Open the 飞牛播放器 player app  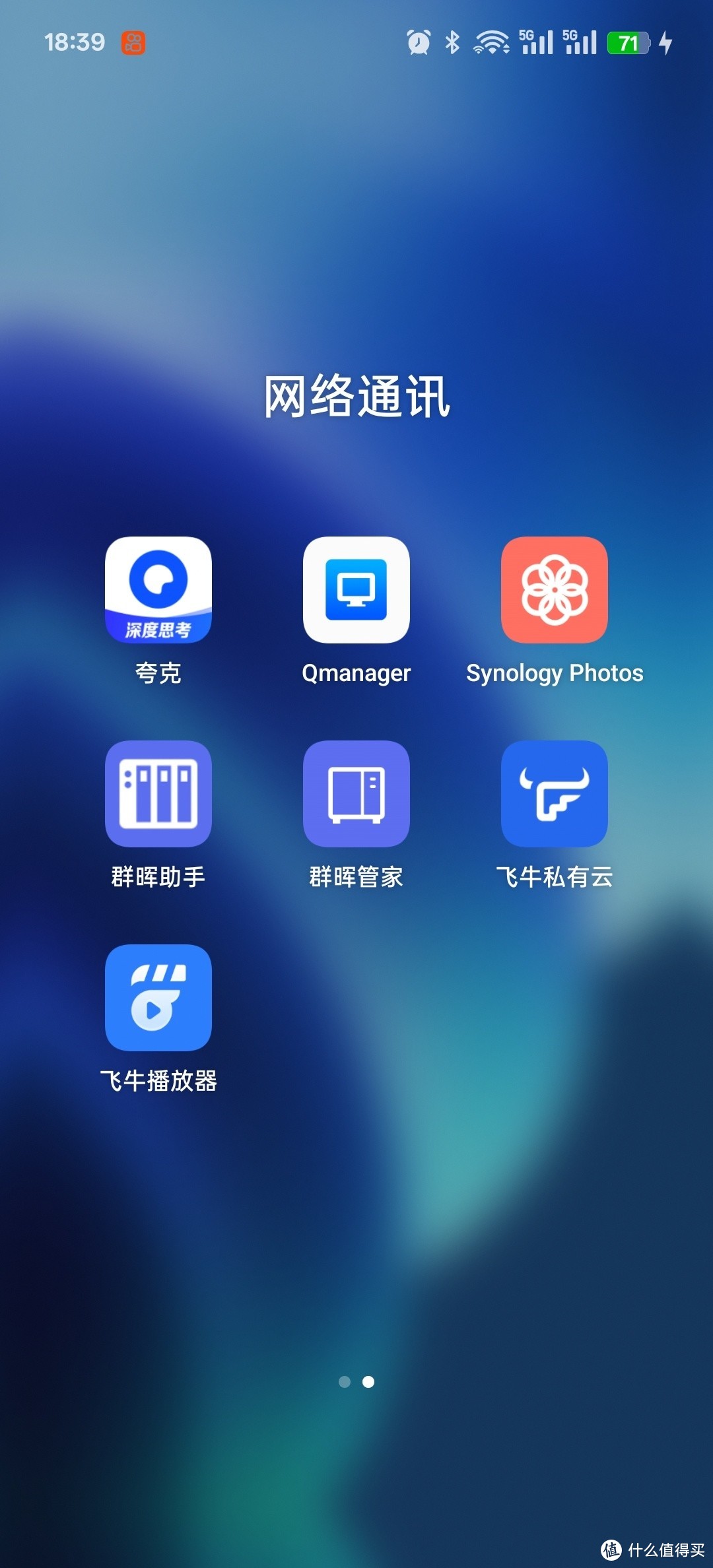point(158,997)
